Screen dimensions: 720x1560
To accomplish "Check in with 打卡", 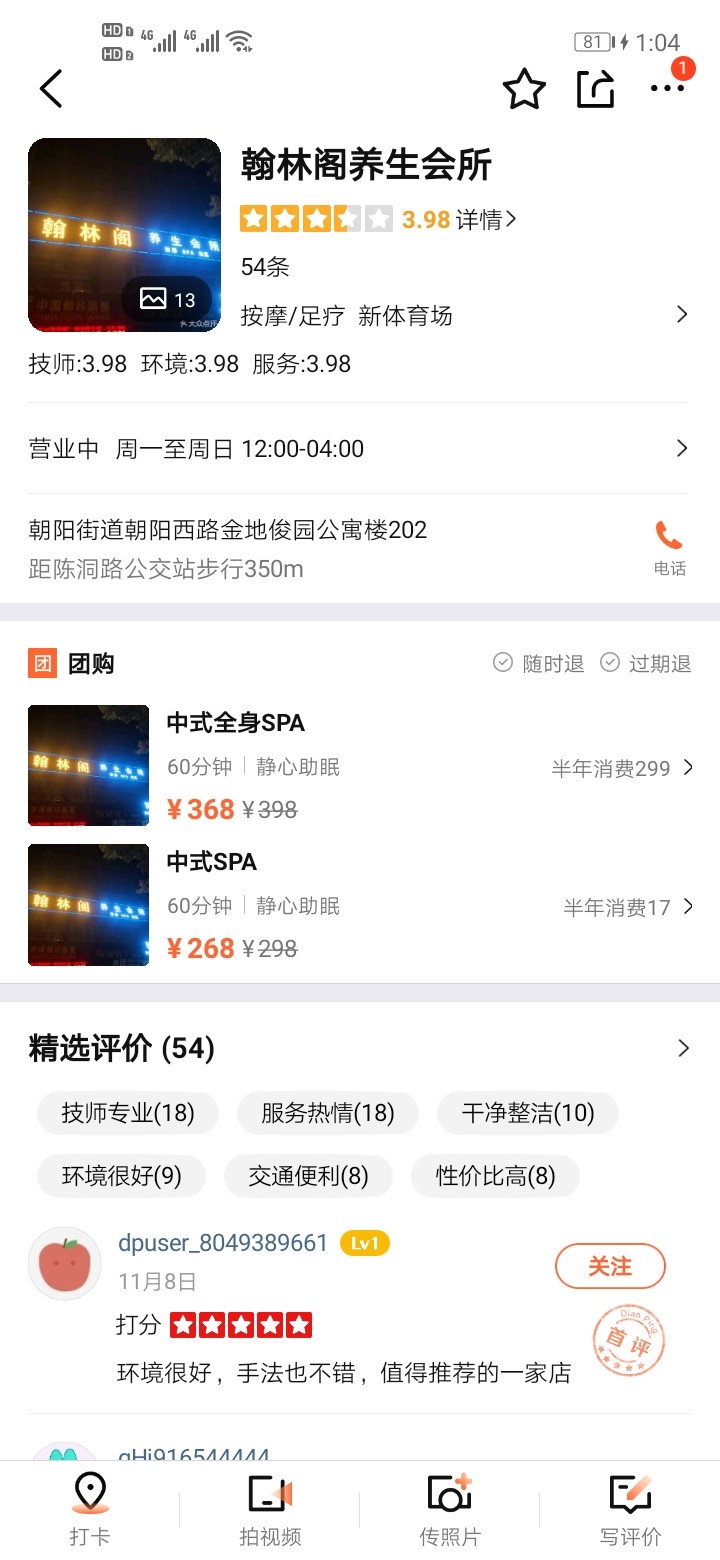I will click(90, 1510).
